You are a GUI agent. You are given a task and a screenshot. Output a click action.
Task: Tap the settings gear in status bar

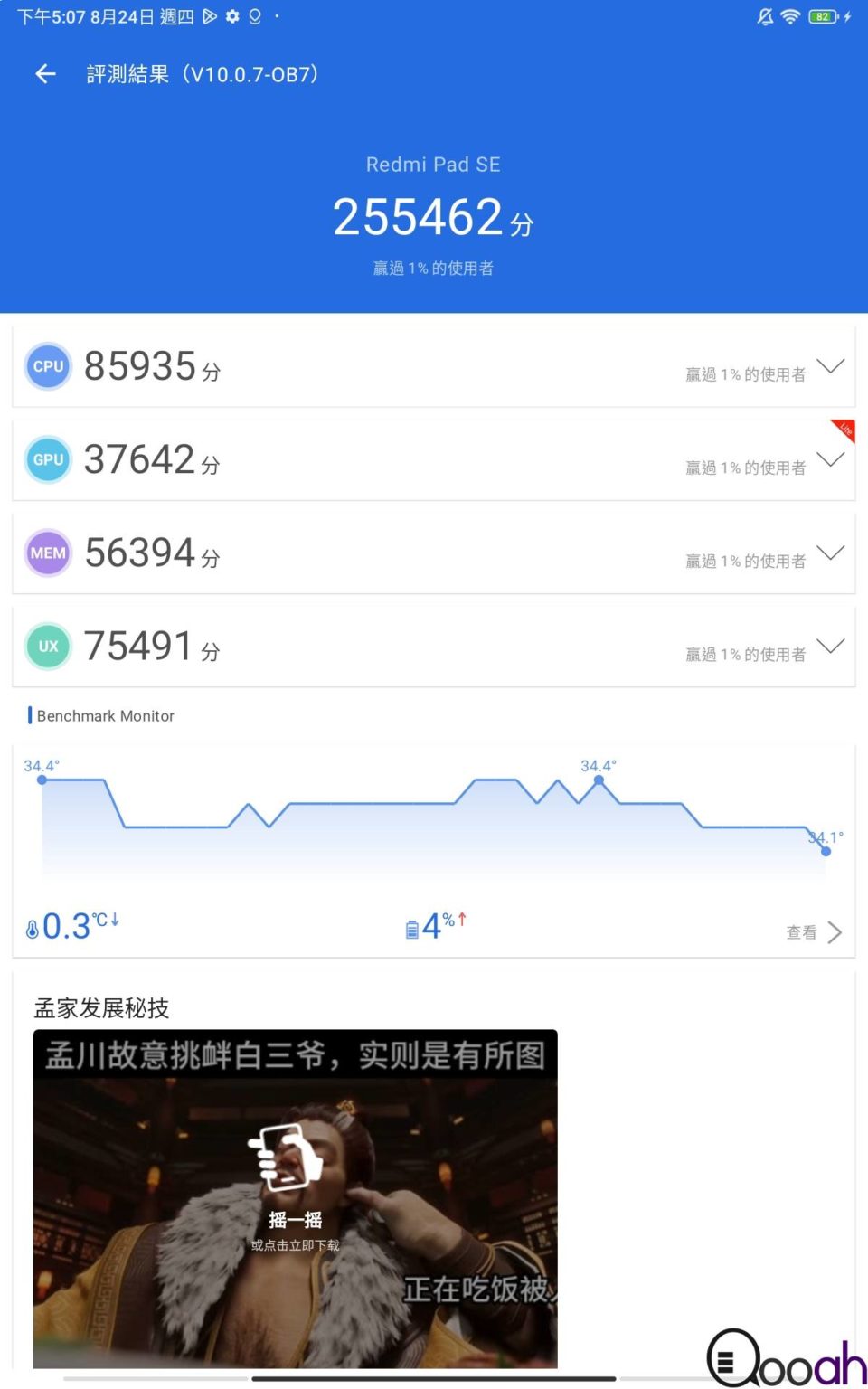[x=231, y=15]
